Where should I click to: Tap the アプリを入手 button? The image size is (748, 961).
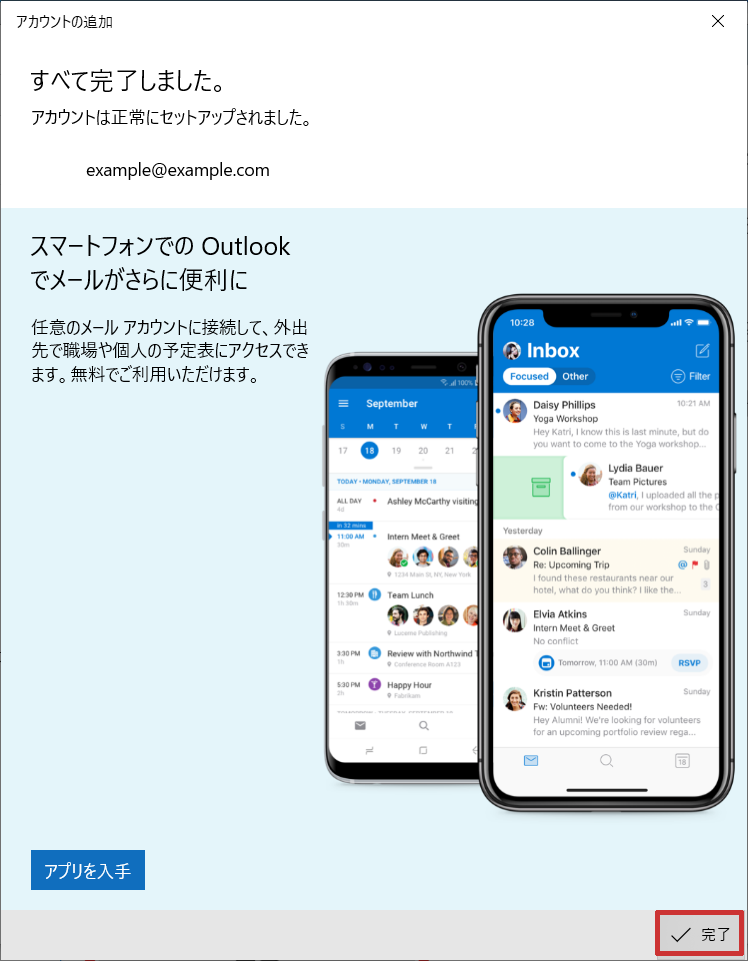(88, 870)
